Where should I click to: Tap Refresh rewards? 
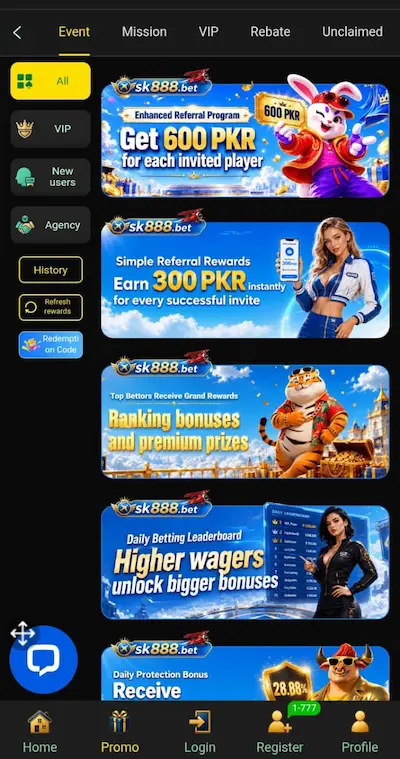[x=51, y=307]
